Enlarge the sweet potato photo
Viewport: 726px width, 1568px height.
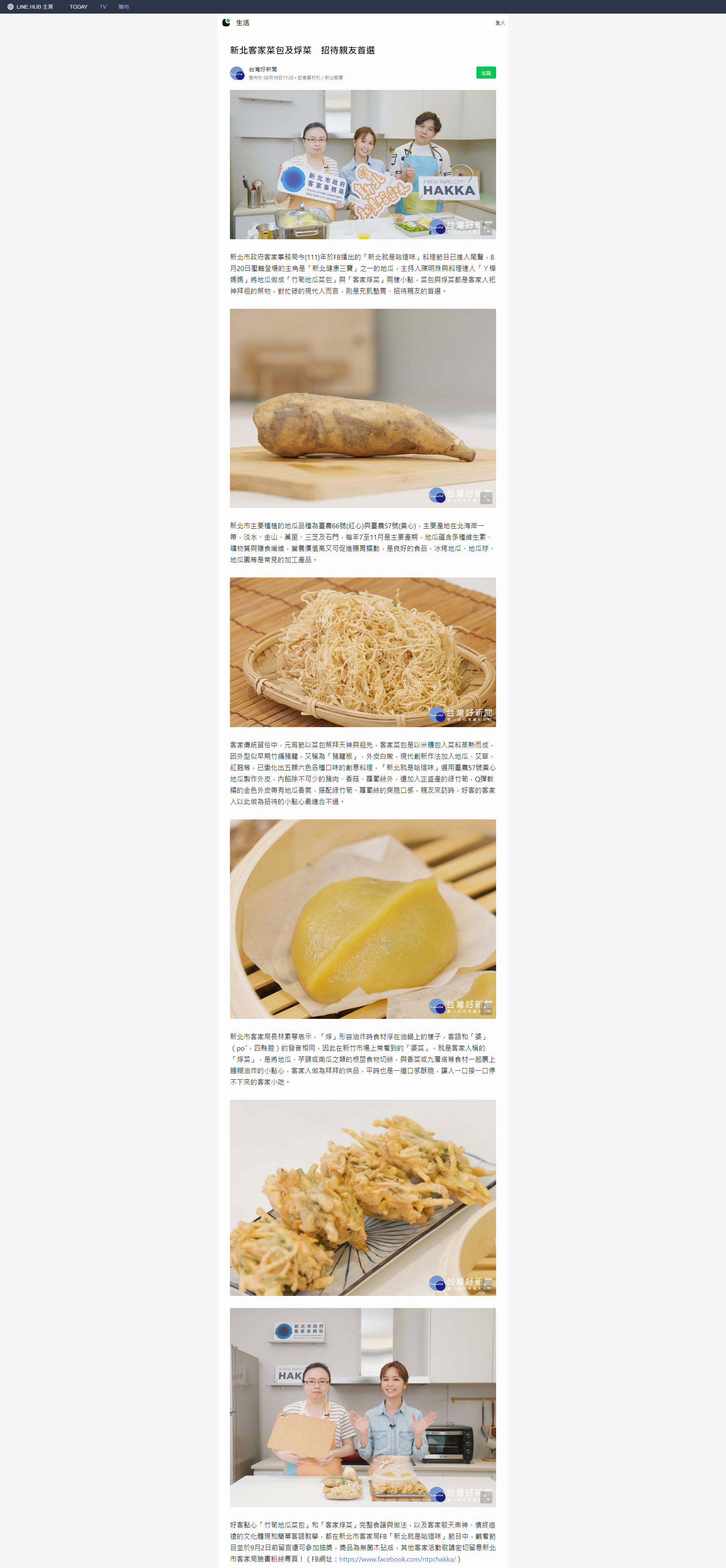click(x=363, y=408)
